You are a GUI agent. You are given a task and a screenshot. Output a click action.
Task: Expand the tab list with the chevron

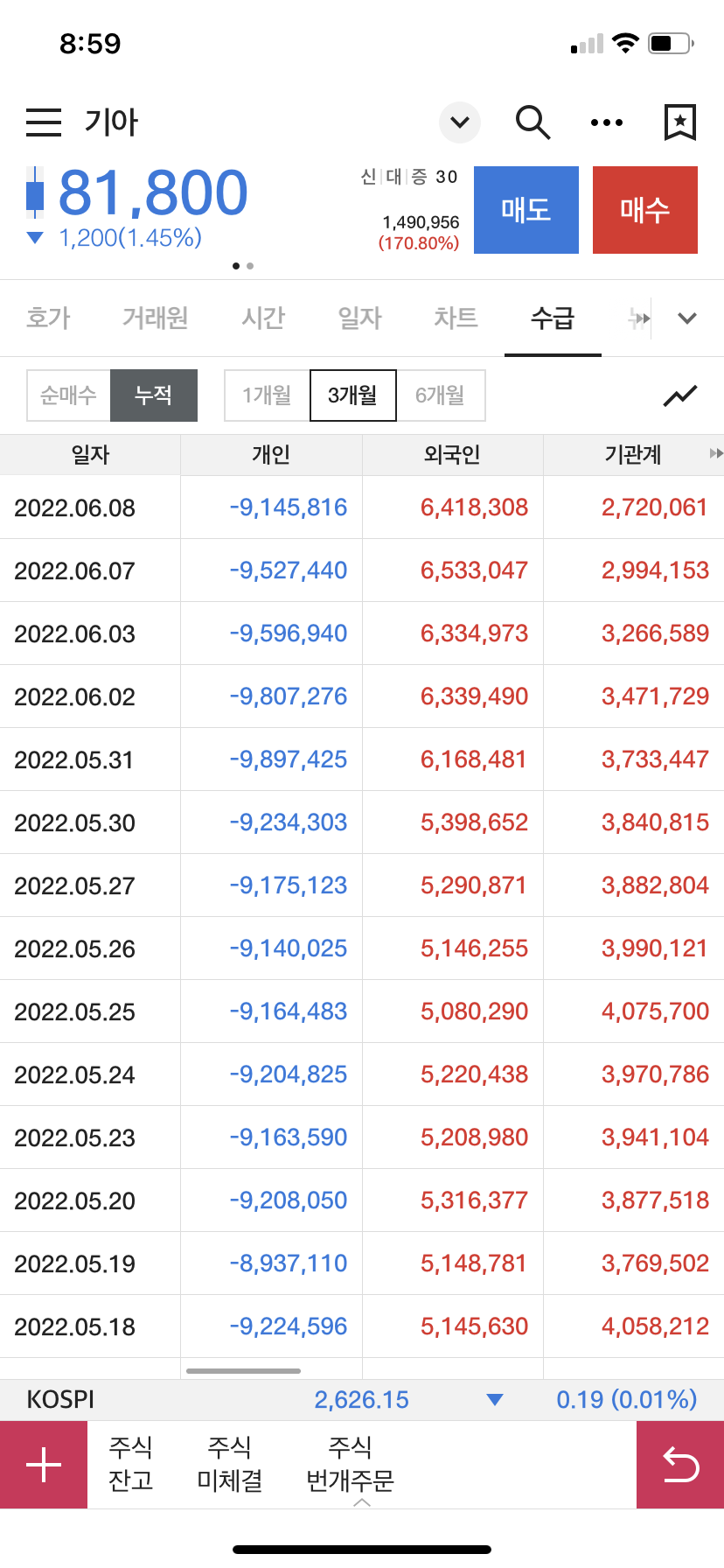point(687,318)
